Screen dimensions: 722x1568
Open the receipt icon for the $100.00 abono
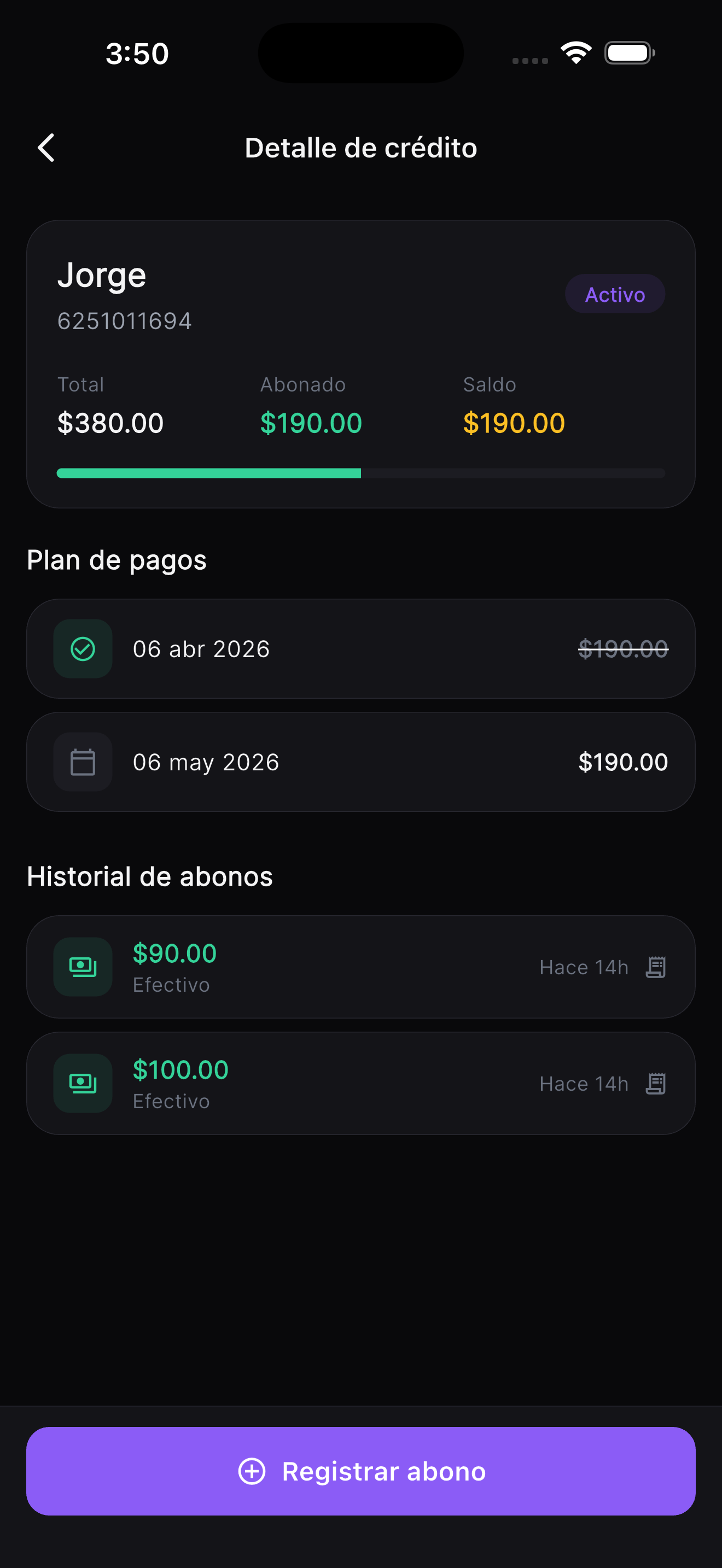pos(655,1083)
